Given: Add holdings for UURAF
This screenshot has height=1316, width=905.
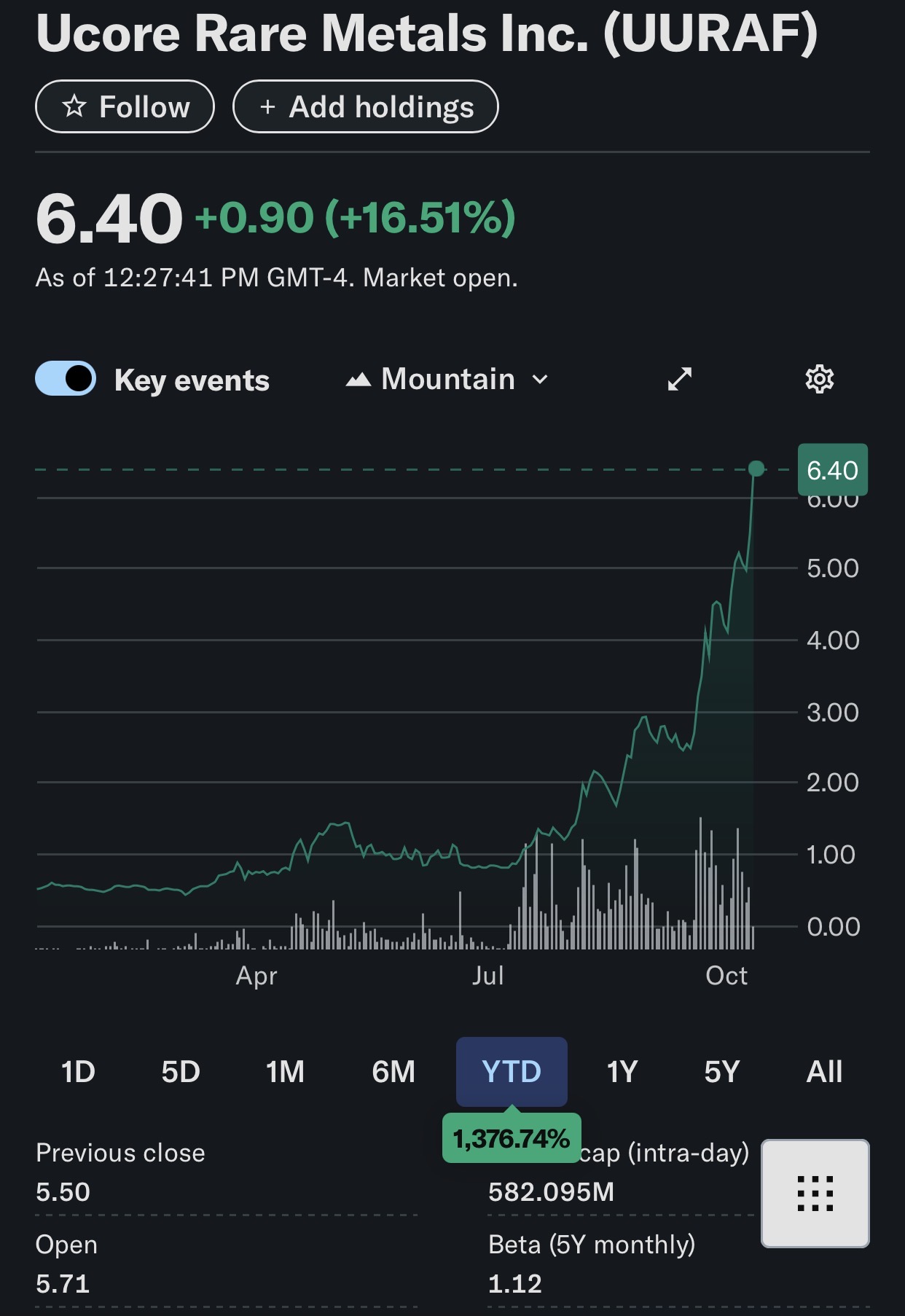Looking at the screenshot, I should [x=365, y=107].
